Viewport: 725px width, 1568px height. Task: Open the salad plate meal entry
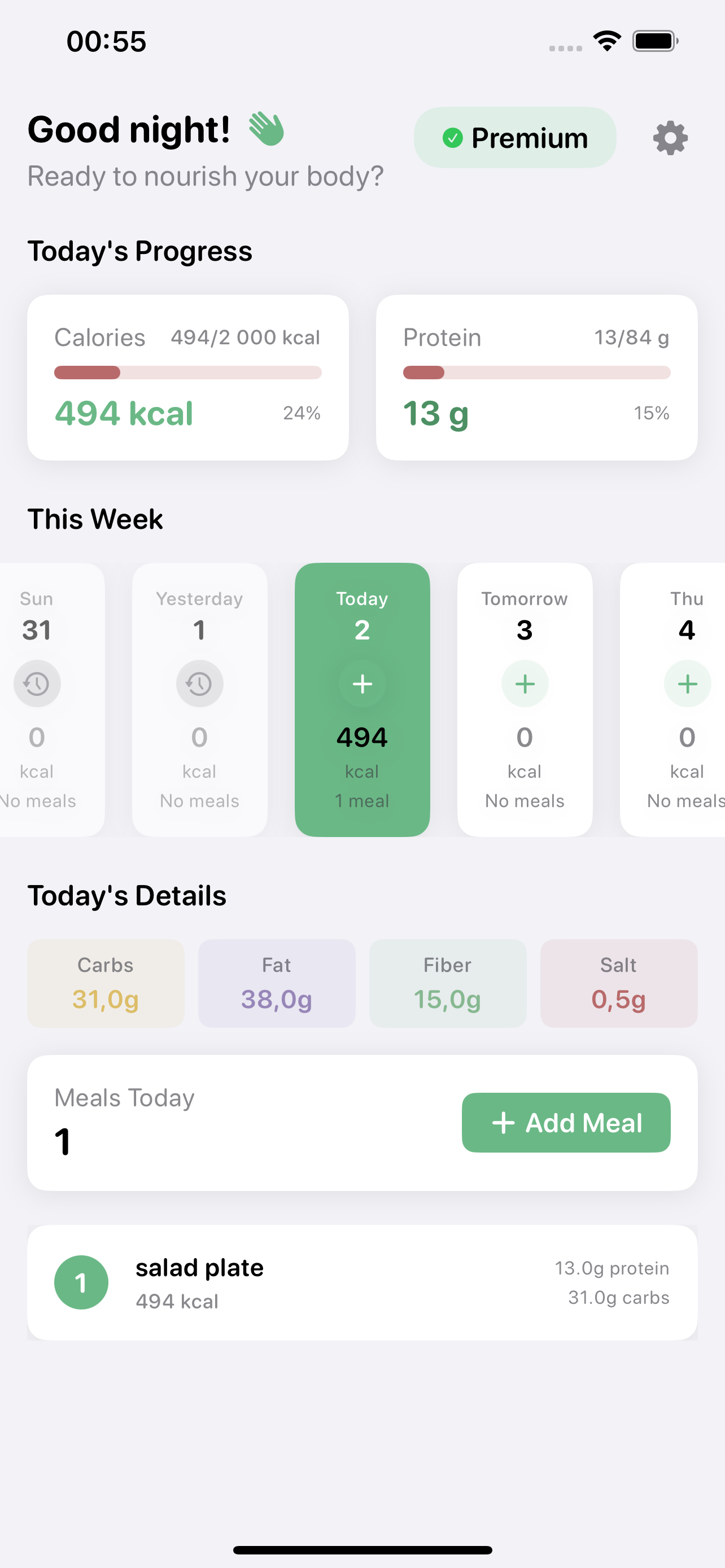pos(362,1281)
